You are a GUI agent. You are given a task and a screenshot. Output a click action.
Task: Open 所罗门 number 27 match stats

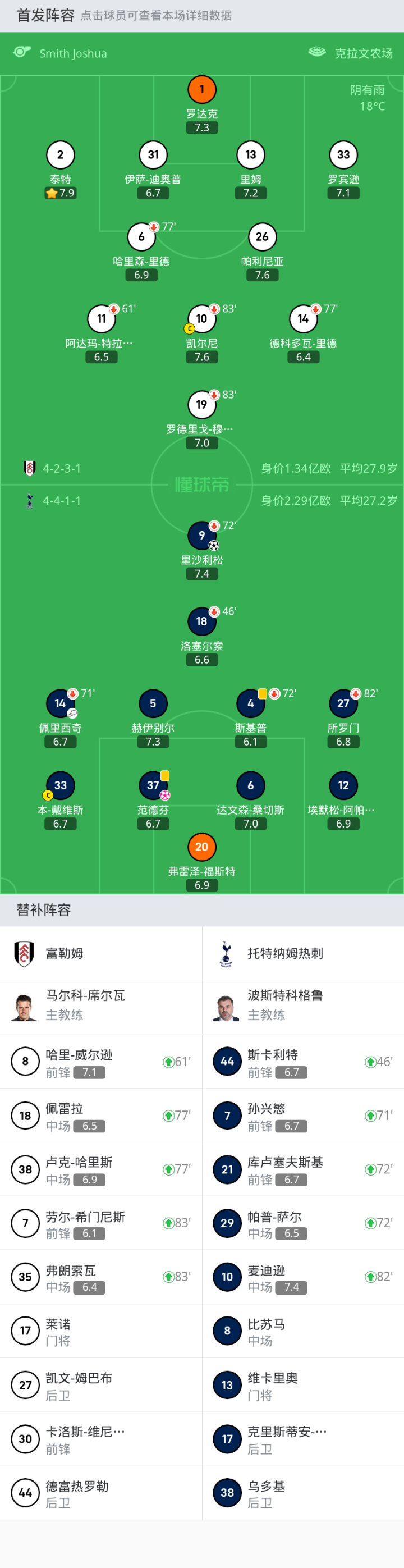343,703
